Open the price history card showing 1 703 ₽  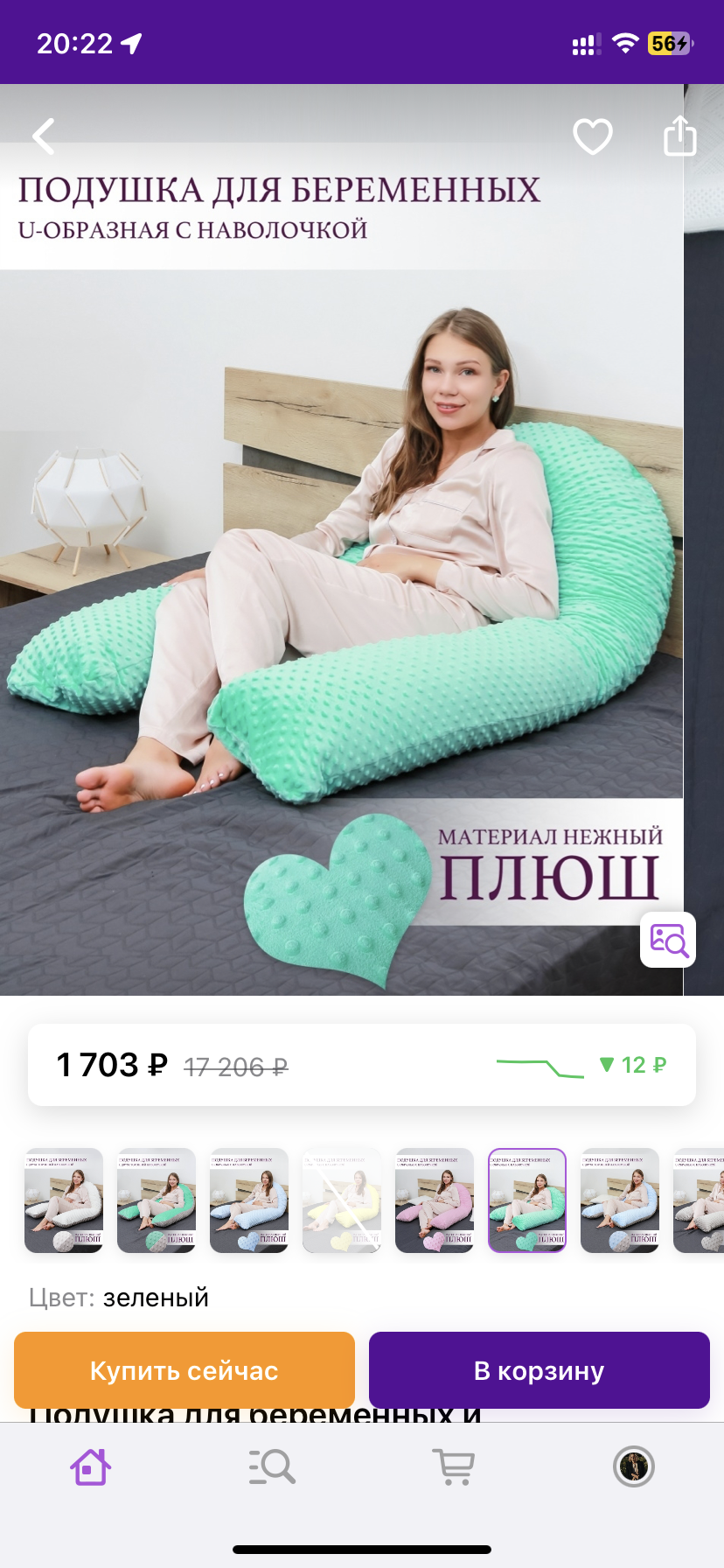point(362,1065)
